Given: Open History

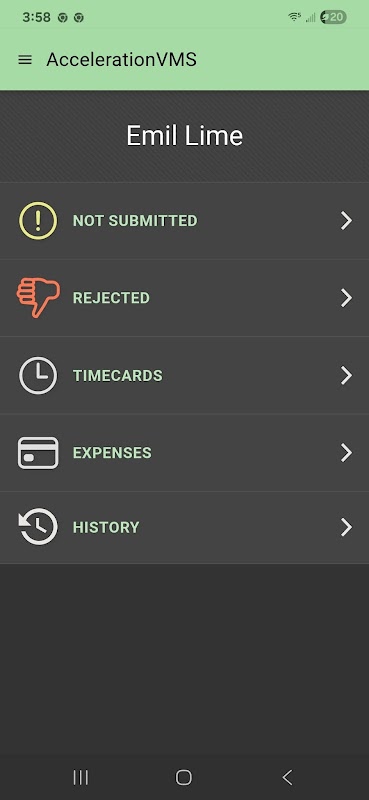Looking at the screenshot, I should coord(184,528).
